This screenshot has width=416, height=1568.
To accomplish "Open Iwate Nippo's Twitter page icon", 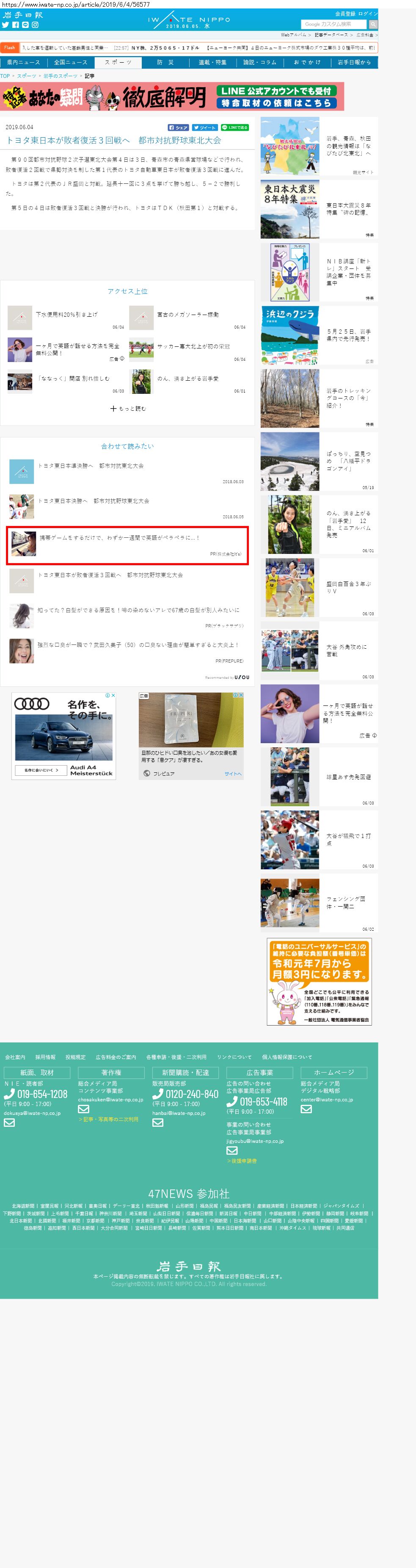I will (x=6, y=25).
